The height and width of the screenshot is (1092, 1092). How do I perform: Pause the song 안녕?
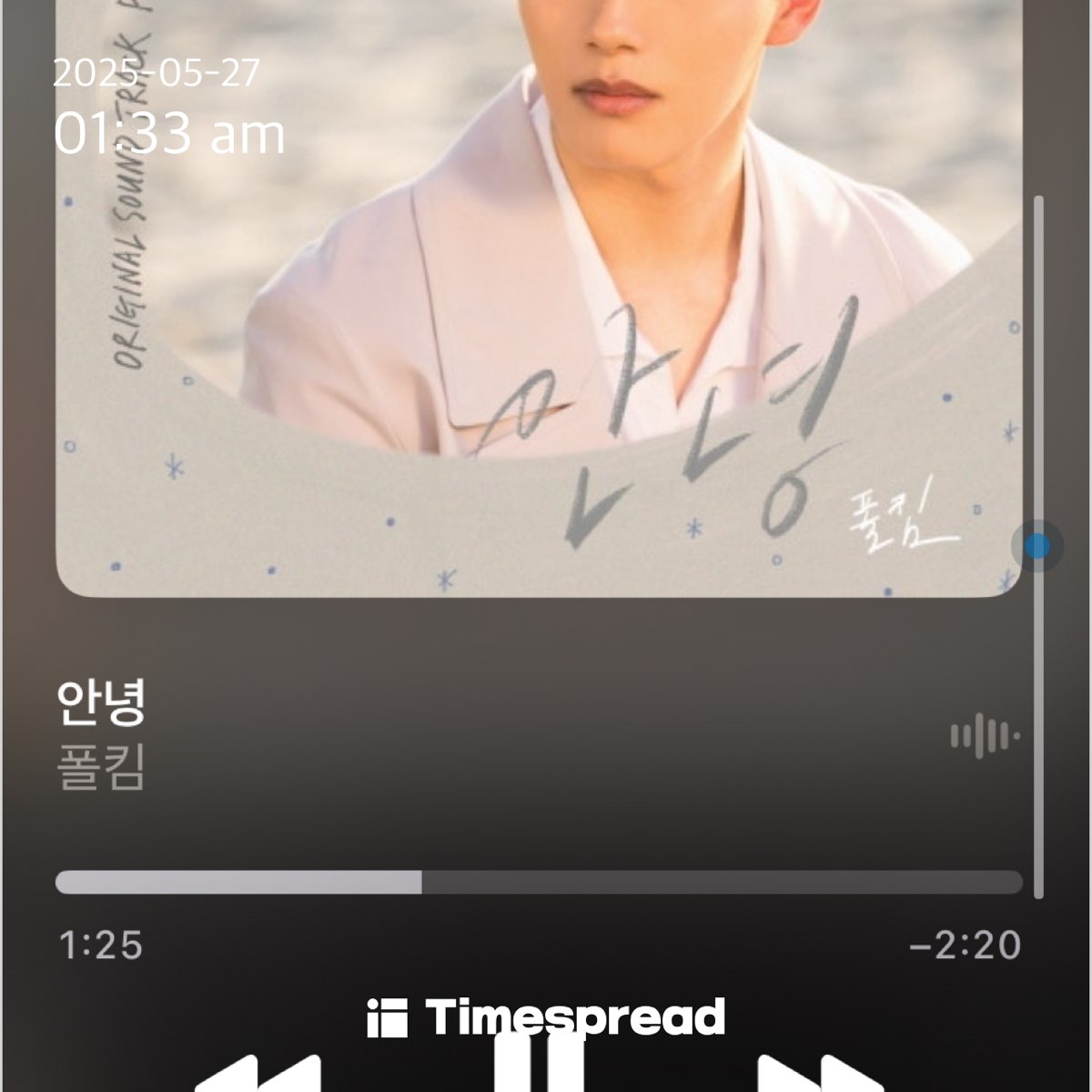(x=539, y=1067)
